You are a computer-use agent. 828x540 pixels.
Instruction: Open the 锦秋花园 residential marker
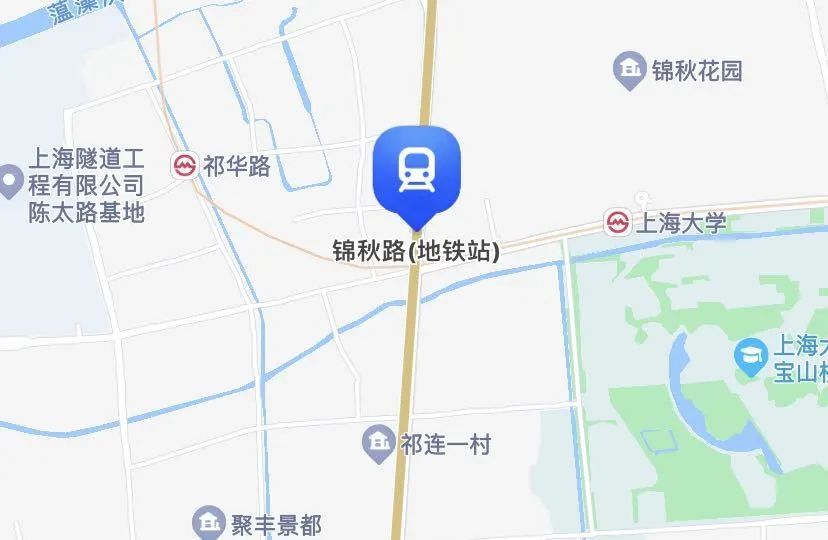pyautogui.click(x=629, y=71)
